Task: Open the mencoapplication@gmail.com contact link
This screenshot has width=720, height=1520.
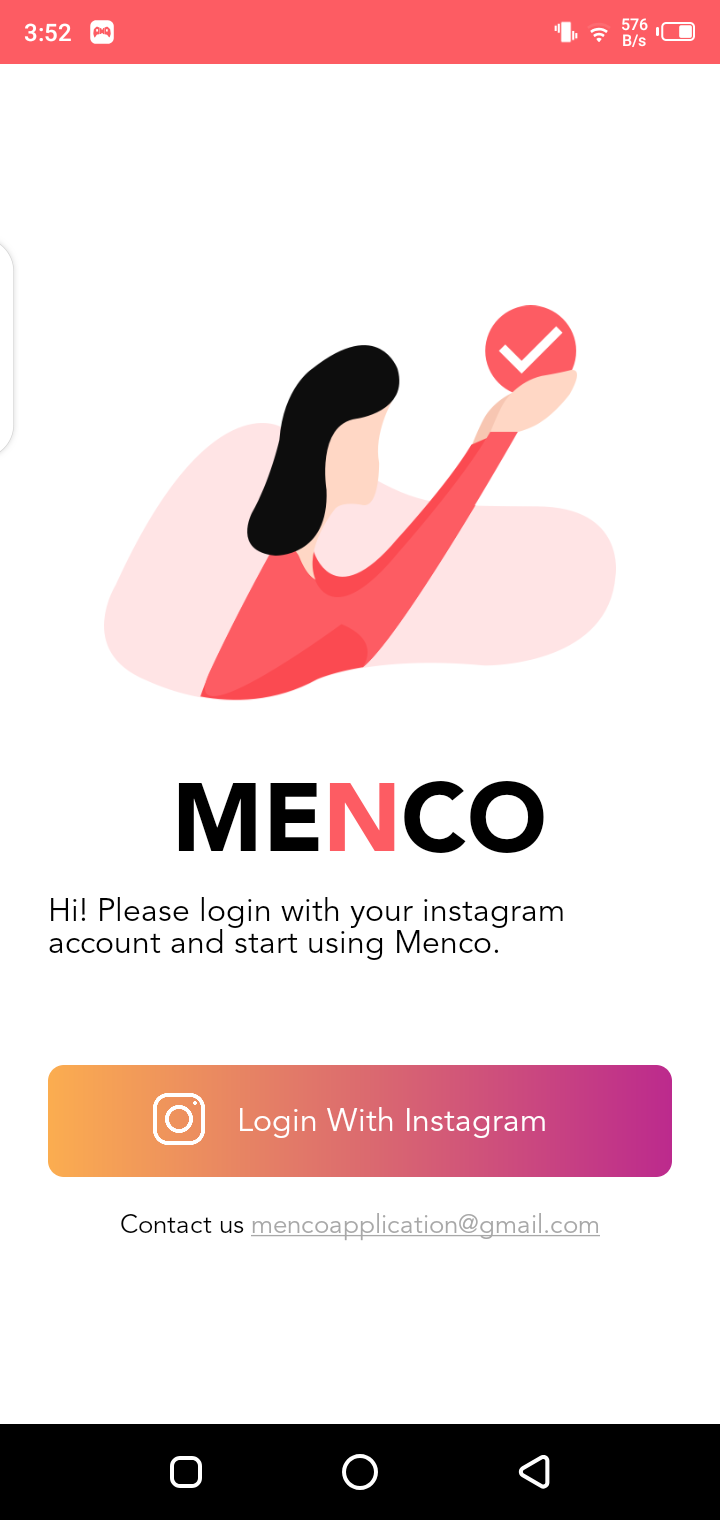Action: click(425, 1225)
